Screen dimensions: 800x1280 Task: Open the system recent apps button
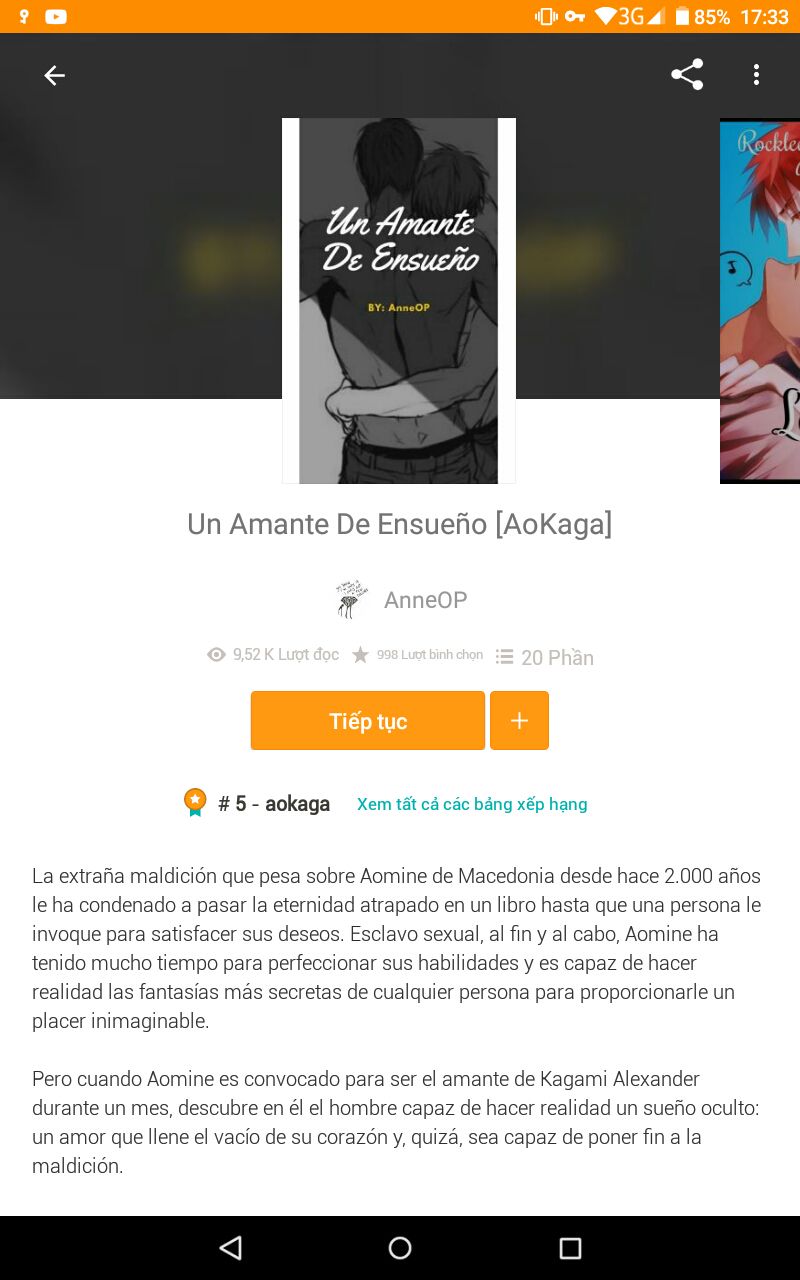pyautogui.click(x=570, y=1248)
